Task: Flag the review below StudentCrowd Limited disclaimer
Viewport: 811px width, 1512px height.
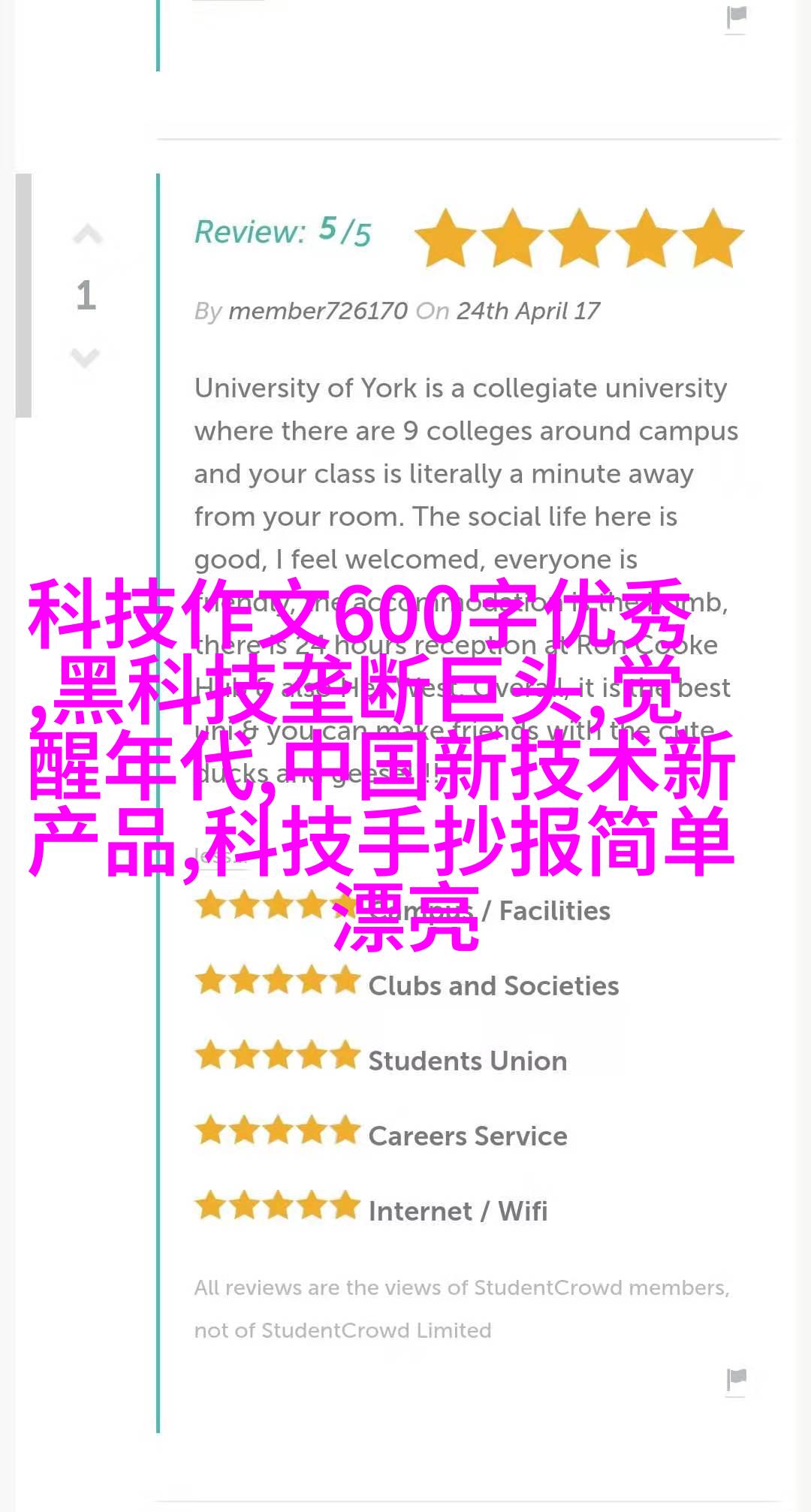Action: pos(736,1379)
